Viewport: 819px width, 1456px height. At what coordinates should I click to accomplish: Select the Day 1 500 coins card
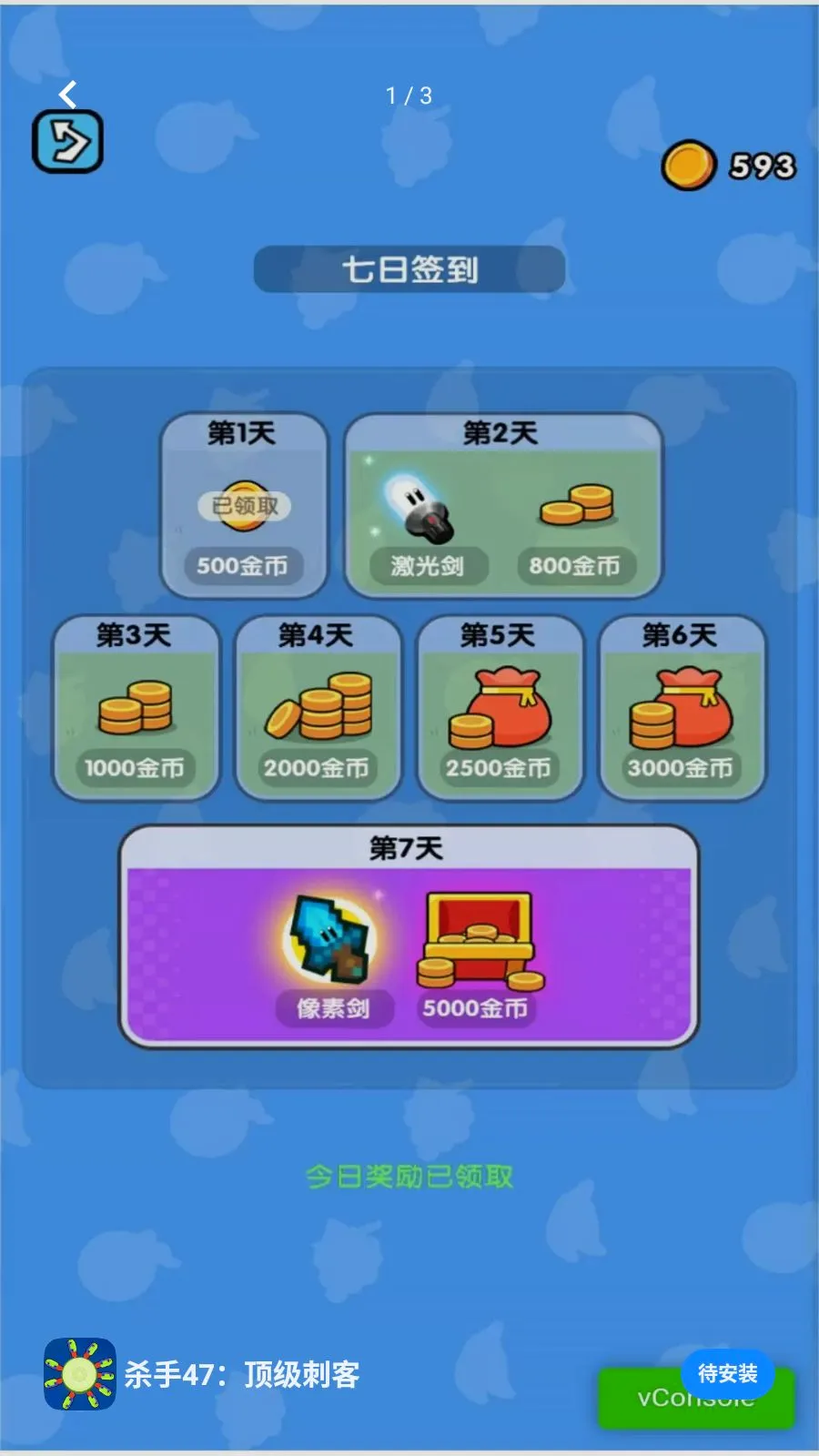pyautogui.click(x=244, y=506)
